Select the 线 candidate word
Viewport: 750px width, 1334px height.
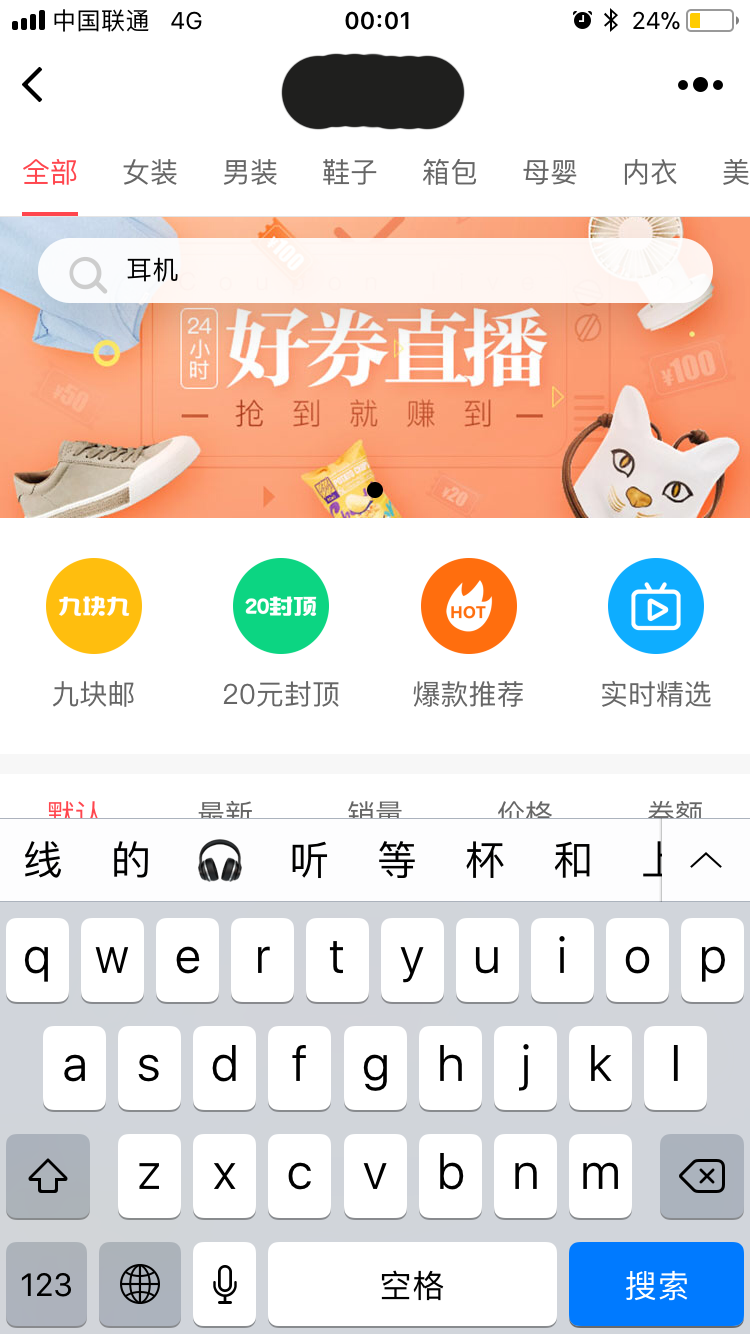click(x=43, y=860)
